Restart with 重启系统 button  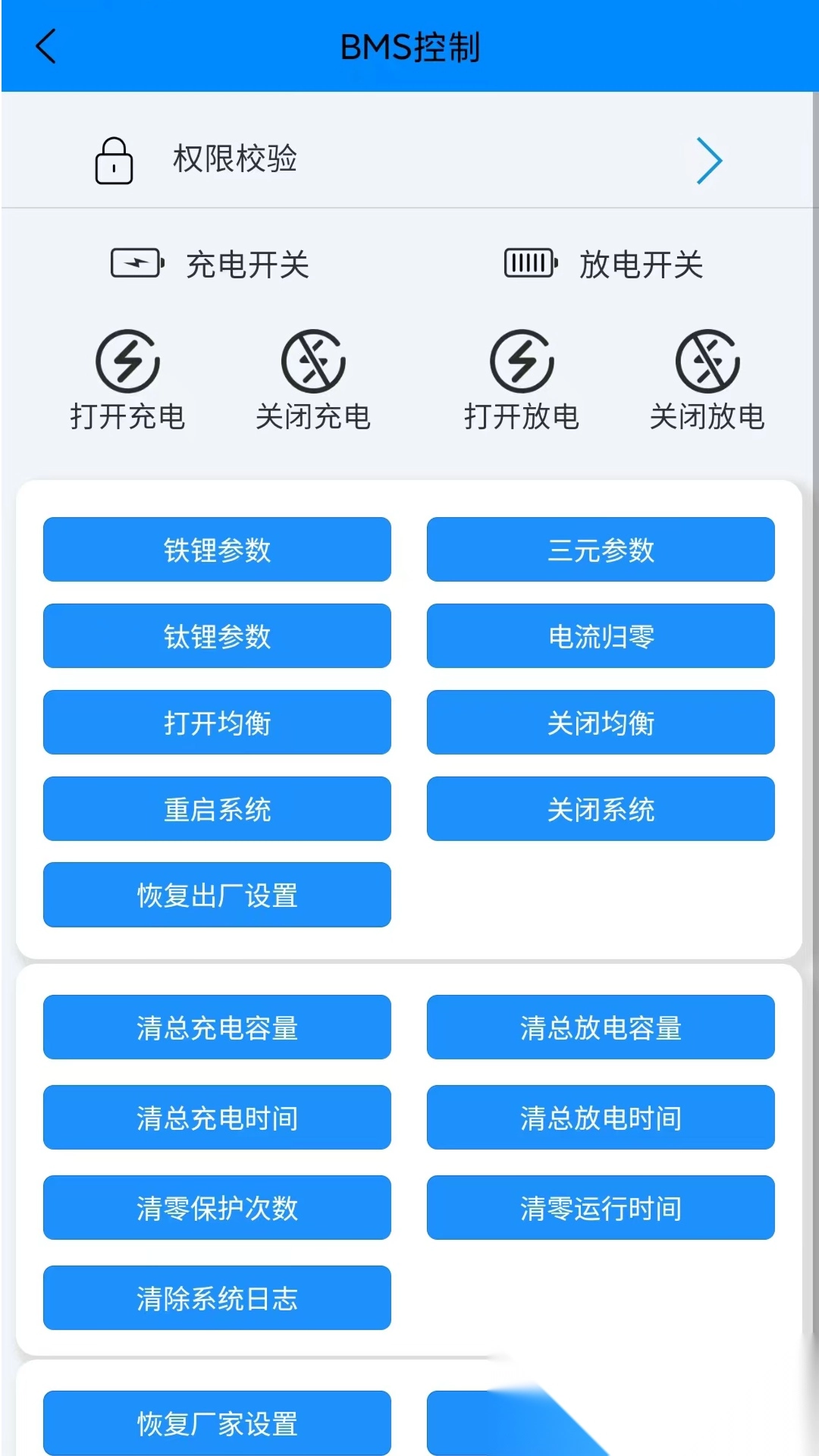(x=217, y=809)
